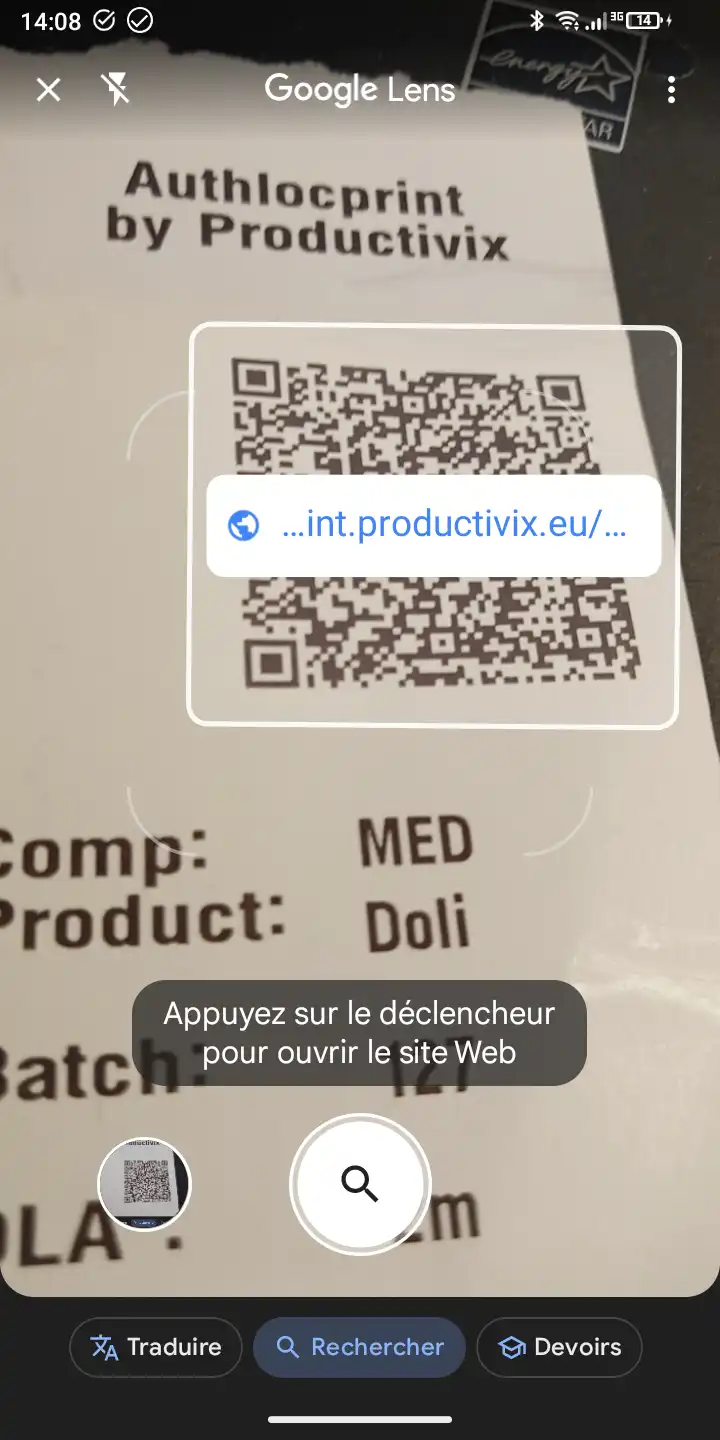Open the three-dot overflow menu

point(671,89)
